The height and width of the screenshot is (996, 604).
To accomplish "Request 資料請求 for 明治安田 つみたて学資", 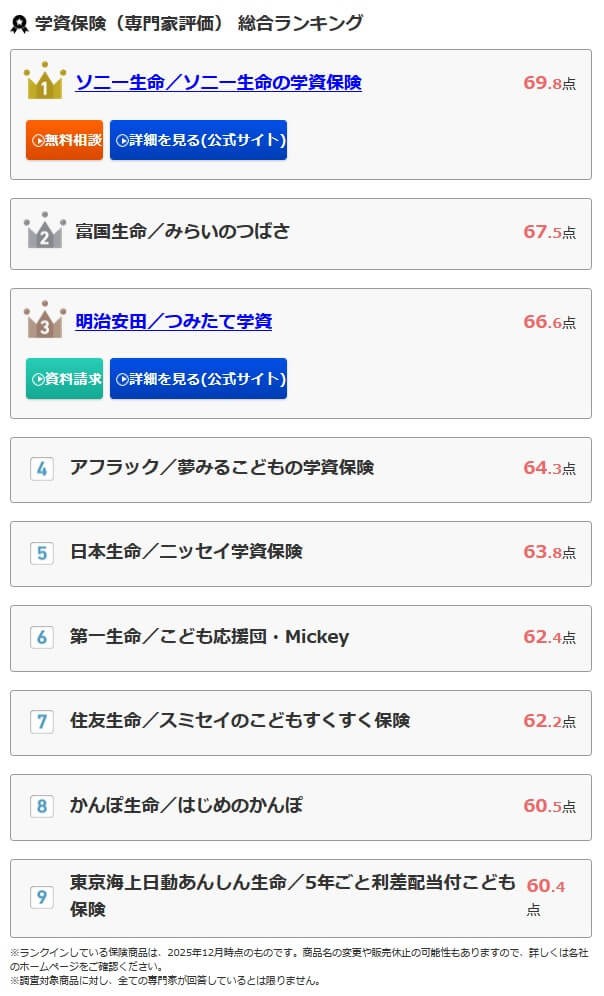I will coord(64,379).
